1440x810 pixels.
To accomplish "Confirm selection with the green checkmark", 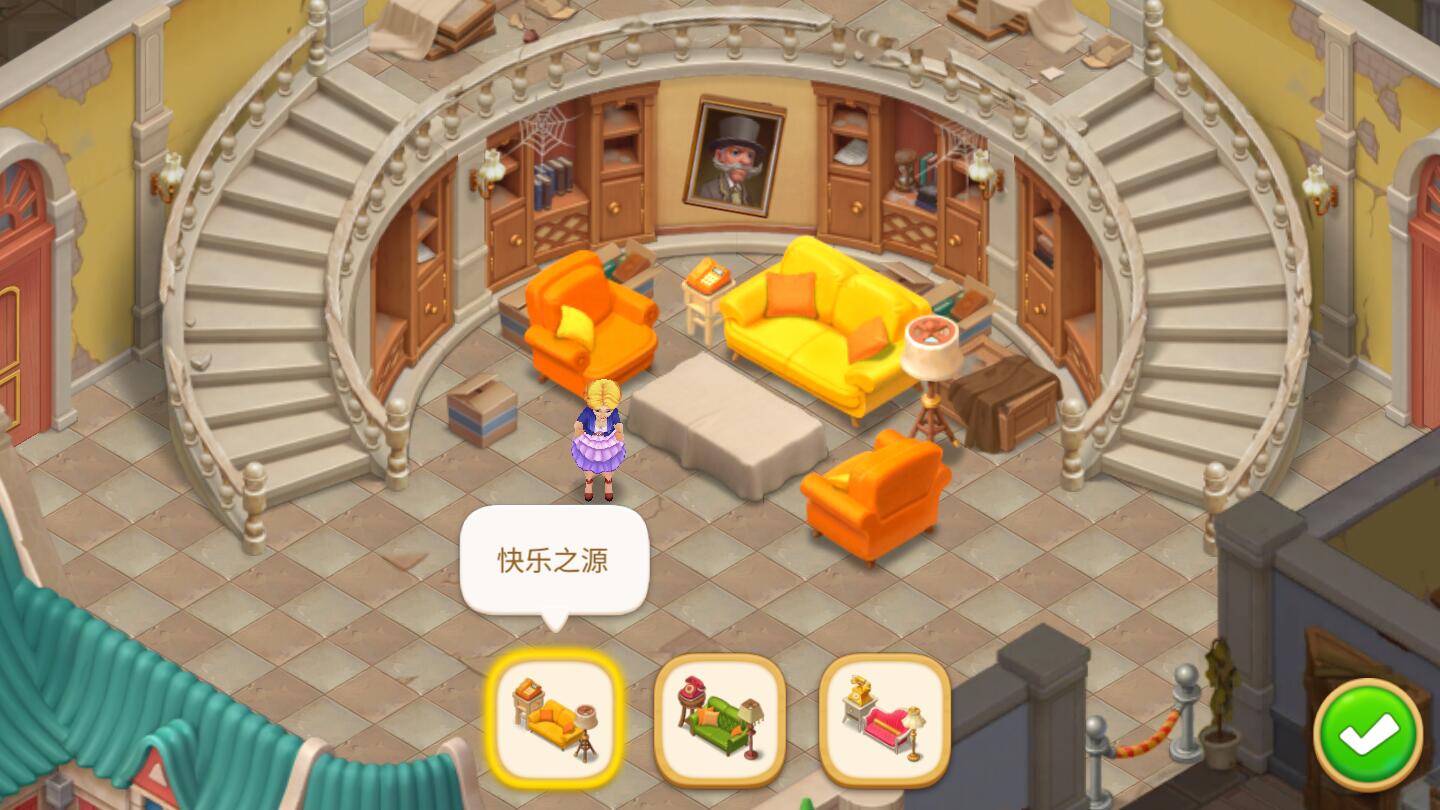I will point(1367,735).
